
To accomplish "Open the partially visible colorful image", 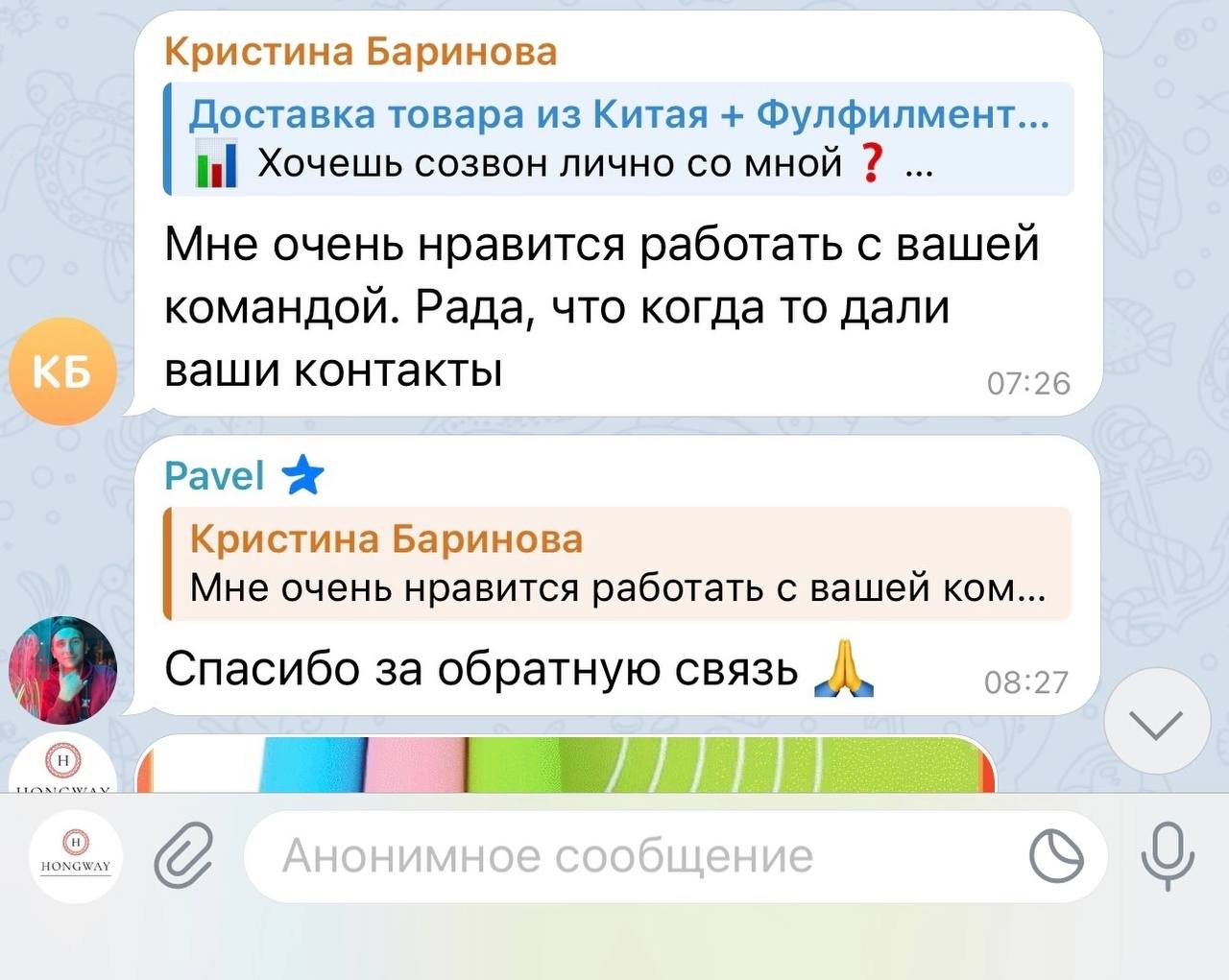I will pyautogui.click(x=566, y=765).
